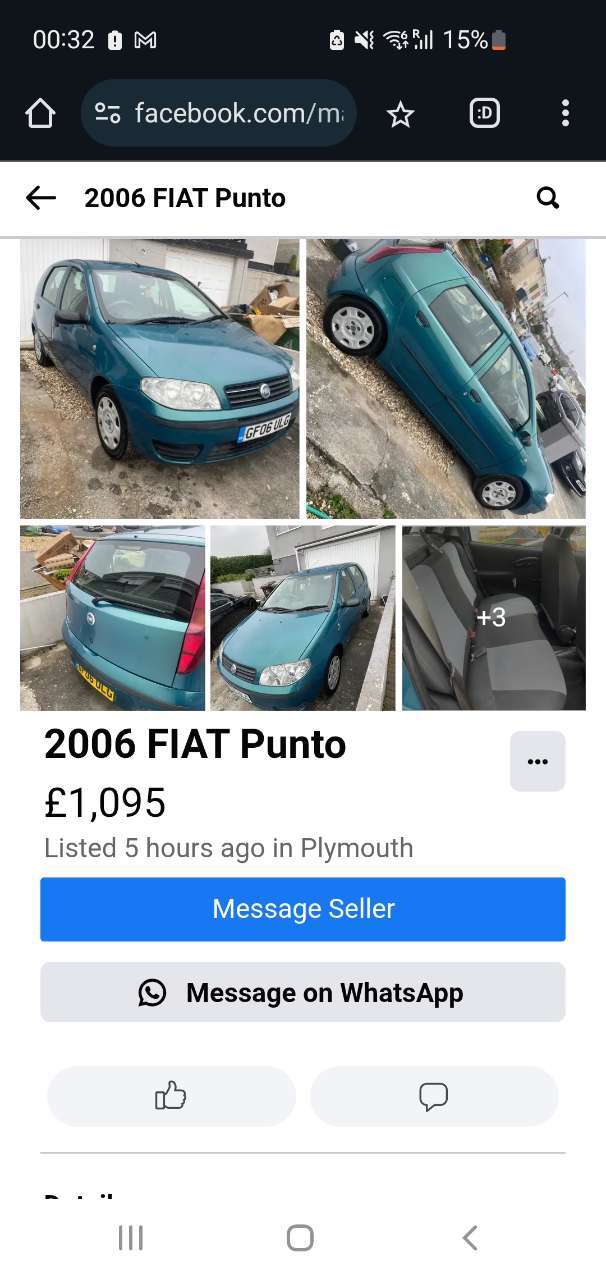The height and width of the screenshot is (1280, 606).
Task: Go back using the arrow beside the title
Action: (x=41, y=198)
